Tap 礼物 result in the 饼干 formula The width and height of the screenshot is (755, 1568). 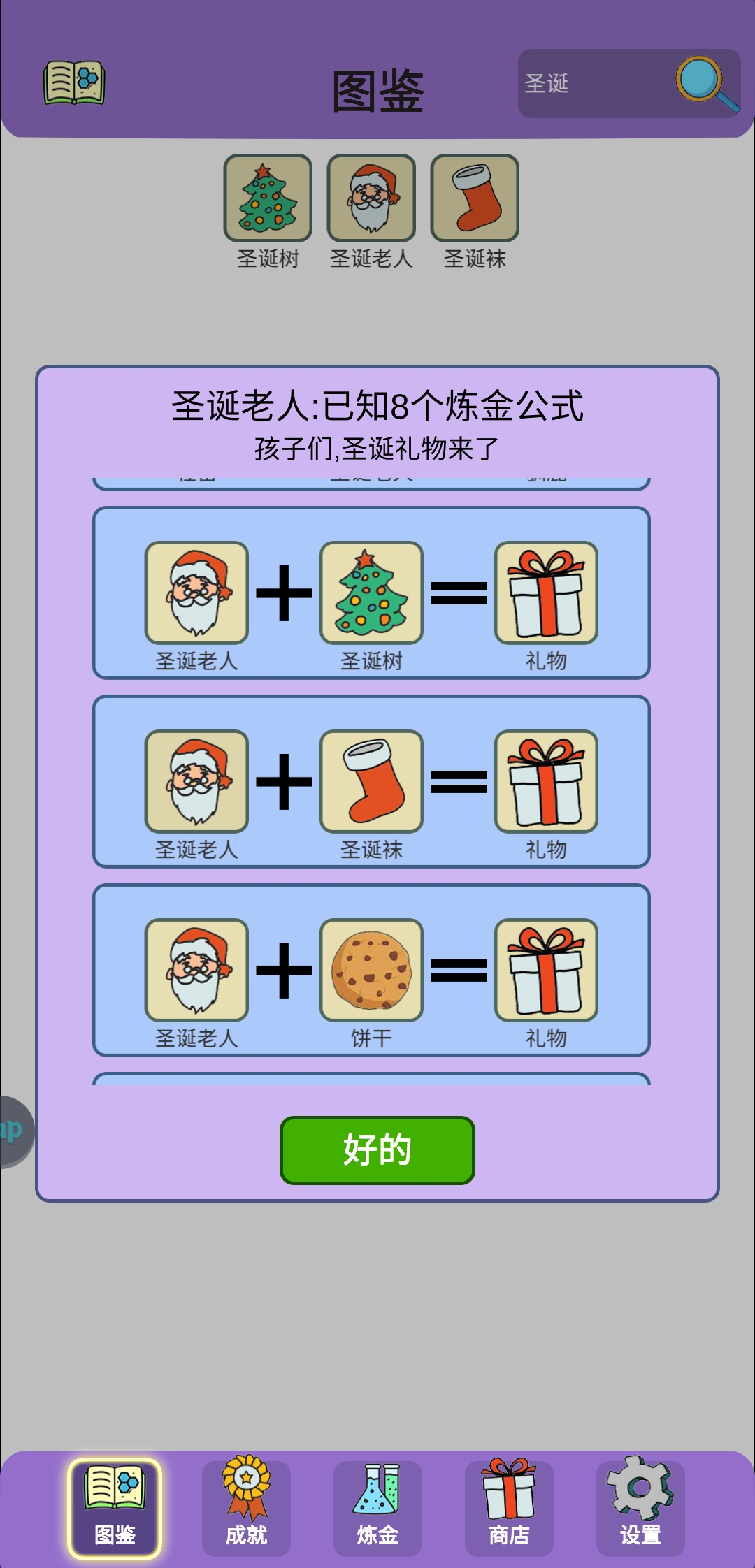(546, 970)
